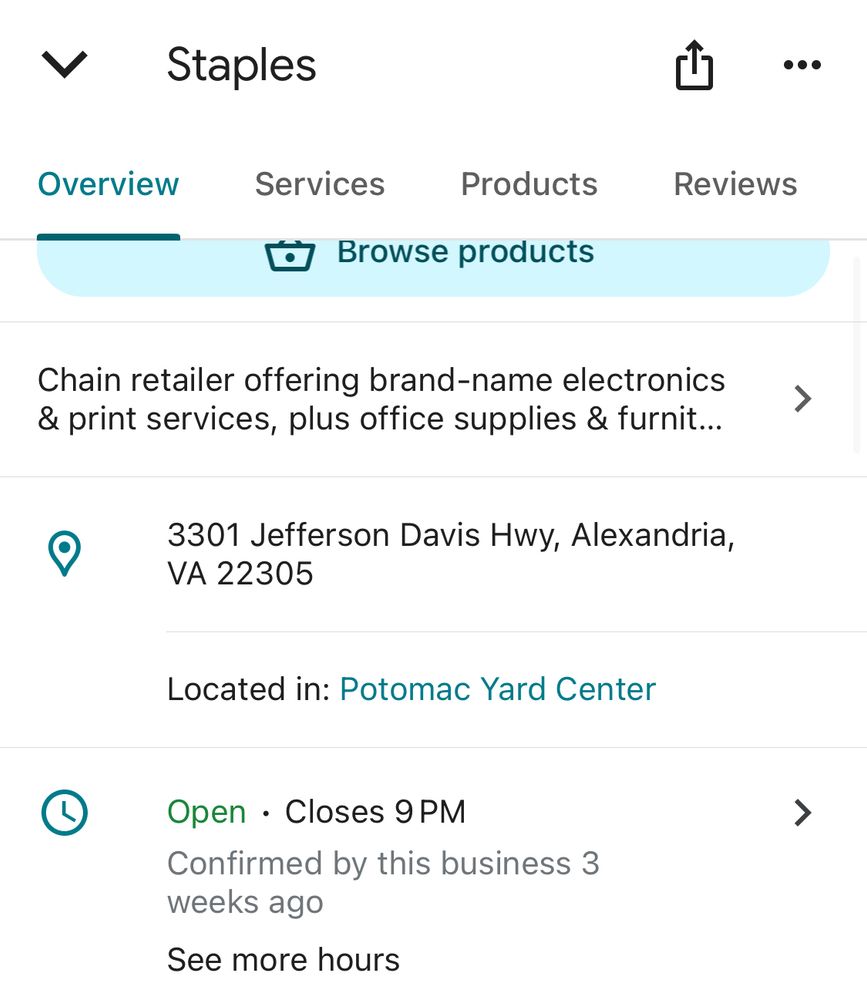Tap the Browse products button
The image size is (867, 1000).
tap(434, 252)
